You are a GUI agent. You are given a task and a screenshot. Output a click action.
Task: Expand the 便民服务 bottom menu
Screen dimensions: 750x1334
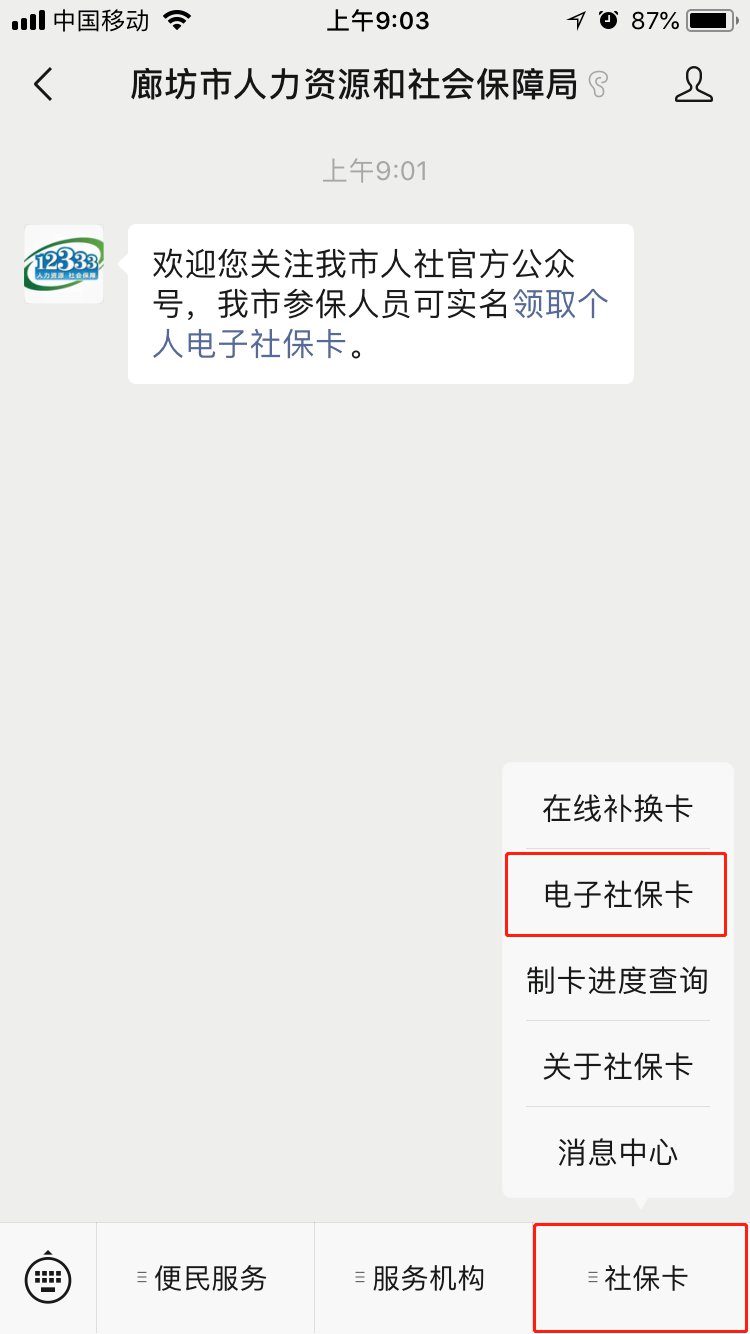[205, 1277]
